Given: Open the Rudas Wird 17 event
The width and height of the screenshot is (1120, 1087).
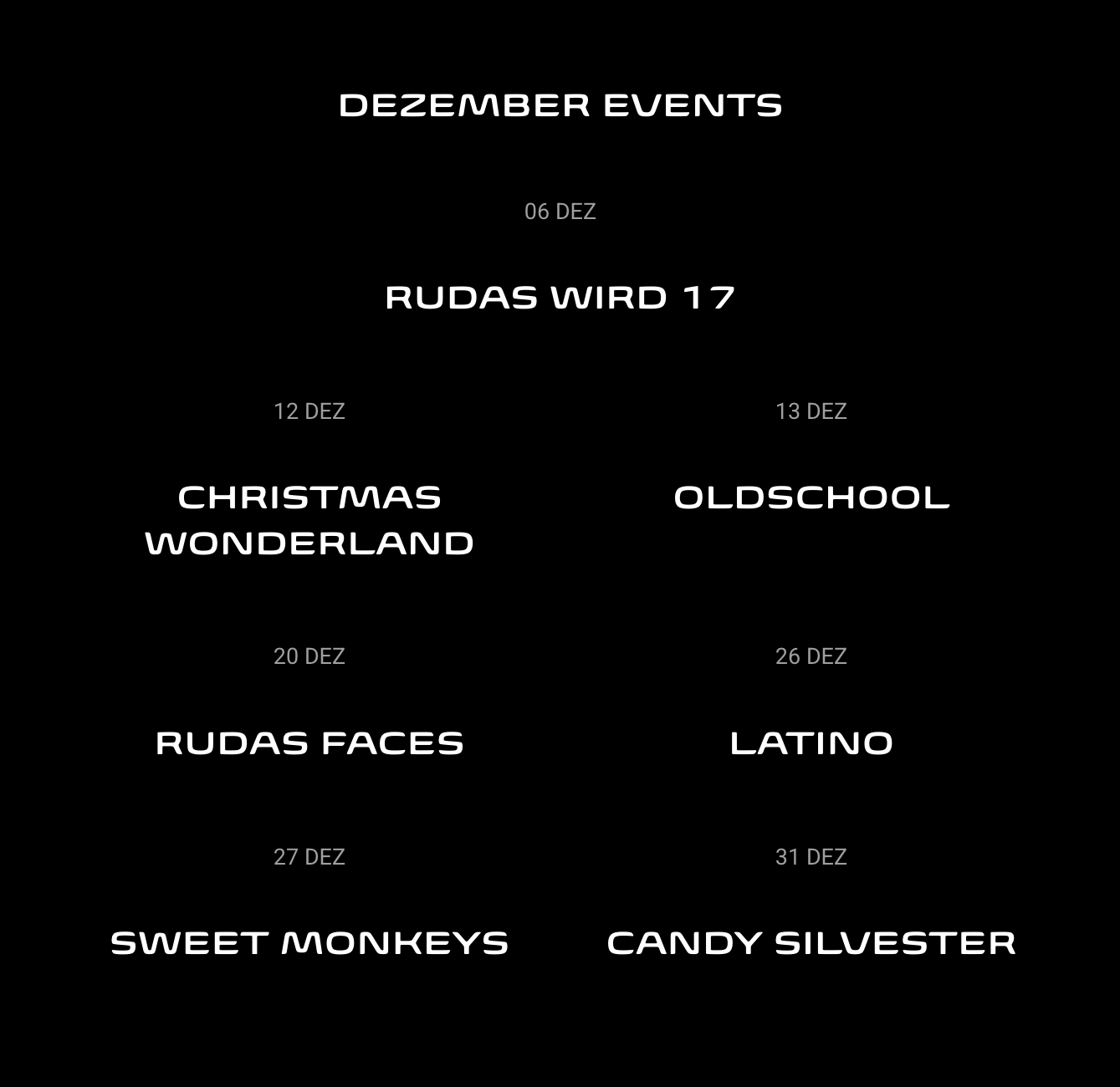Looking at the screenshot, I should click(x=560, y=298).
